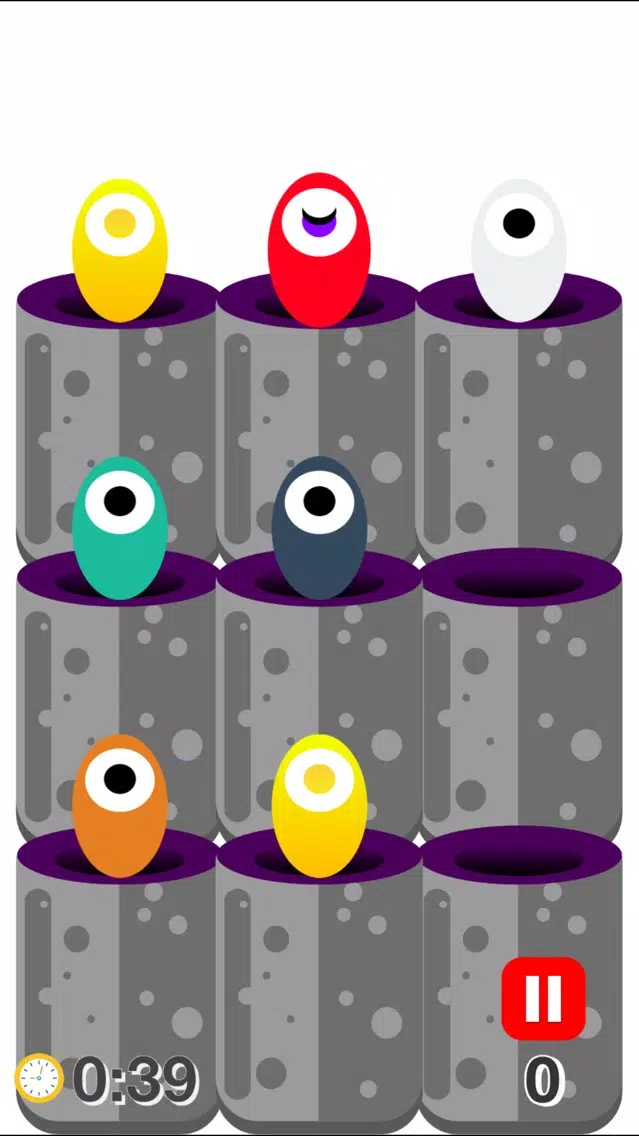Image resolution: width=639 pixels, height=1136 pixels.
Task: Whack the orange monster
Action: pos(119,805)
